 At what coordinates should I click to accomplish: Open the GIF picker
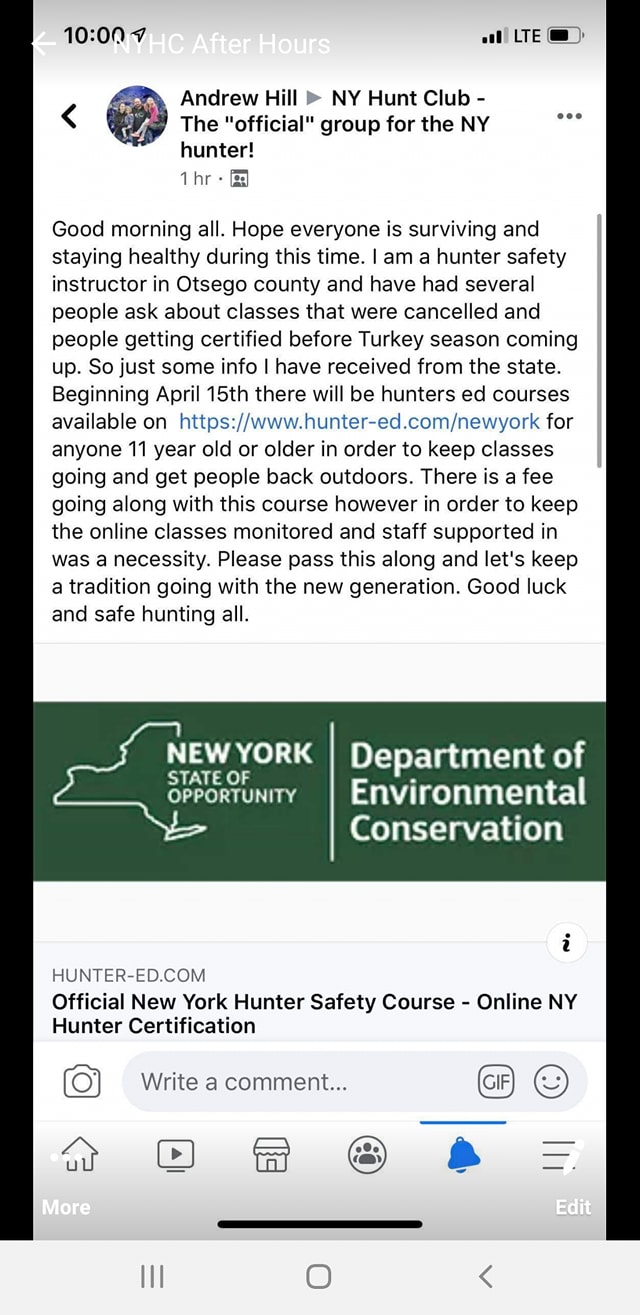(496, 1082)
